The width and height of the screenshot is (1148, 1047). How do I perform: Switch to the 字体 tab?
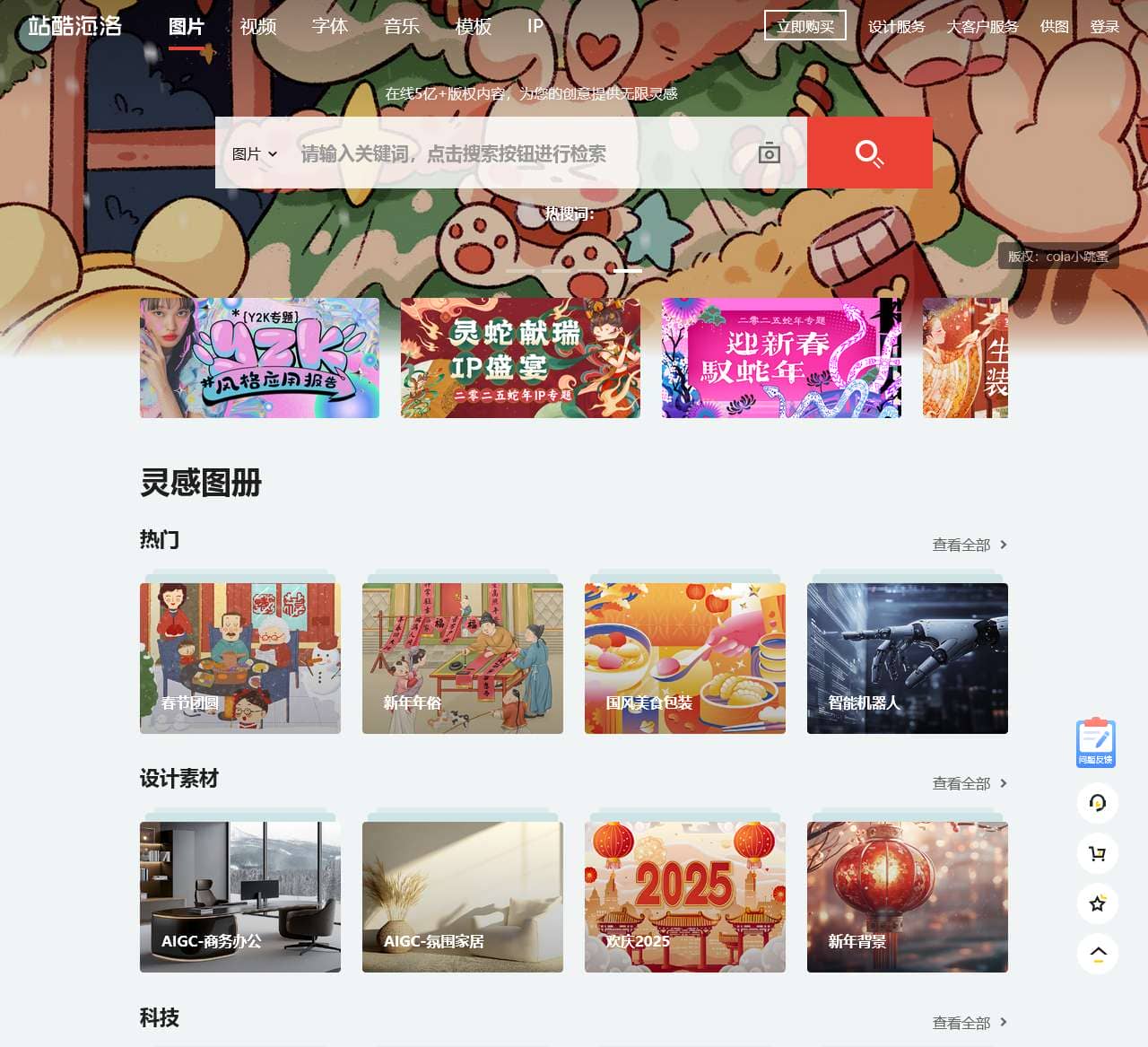tap(330, 27)
